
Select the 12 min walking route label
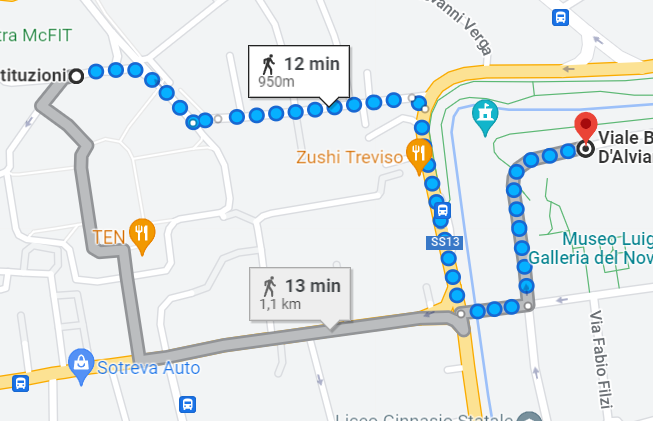300,71
